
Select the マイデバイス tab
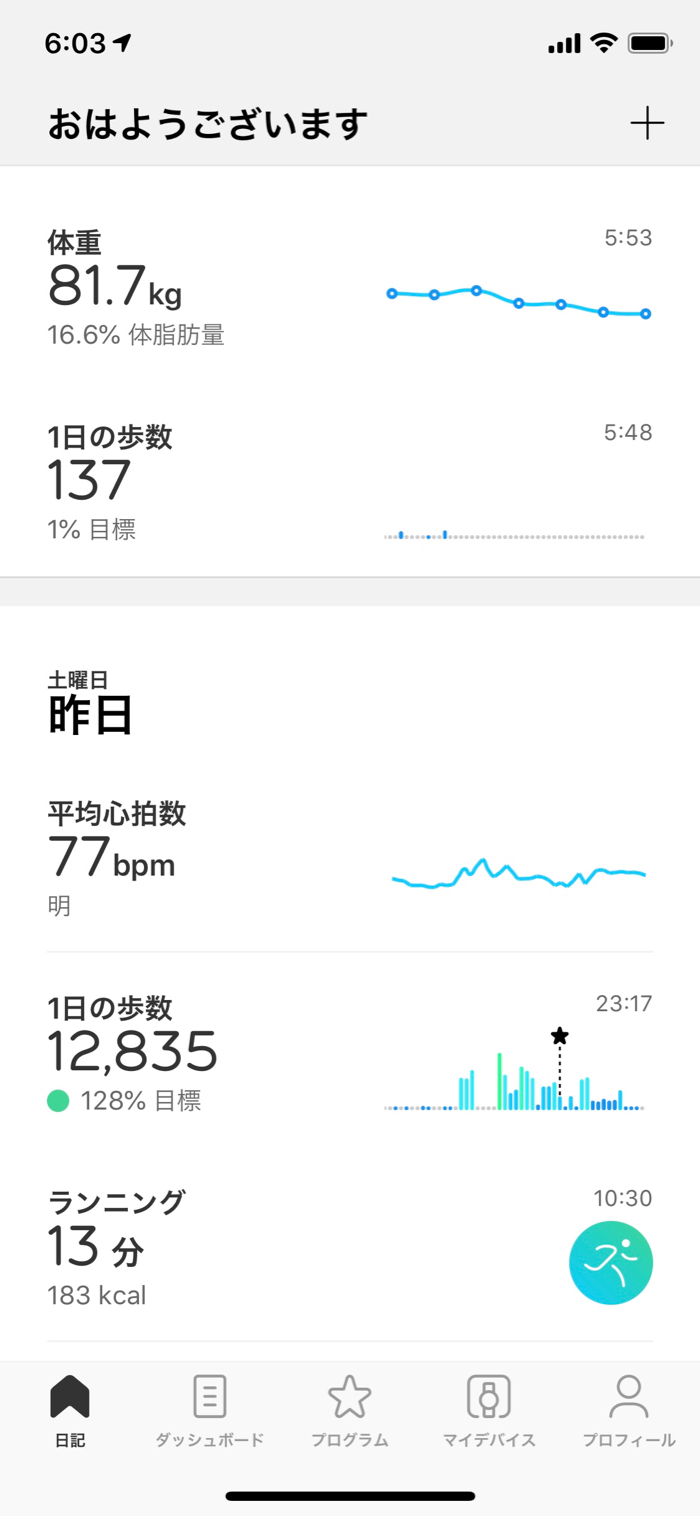[489, 1410]
